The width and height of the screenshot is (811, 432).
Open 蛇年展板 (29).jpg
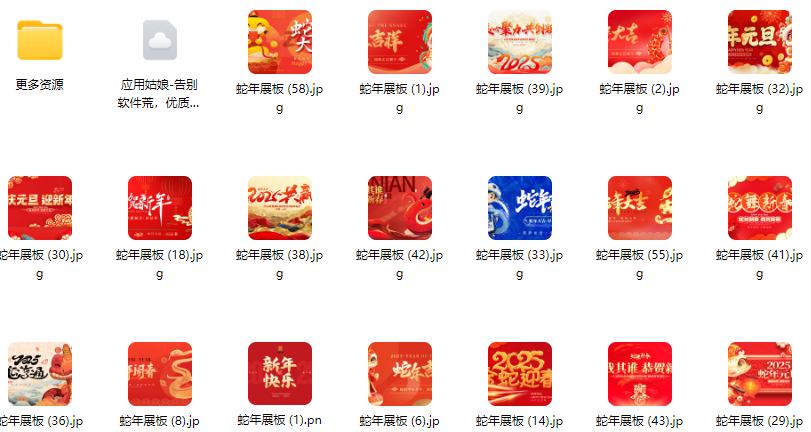pyautogui.click(x=760, y=374)
